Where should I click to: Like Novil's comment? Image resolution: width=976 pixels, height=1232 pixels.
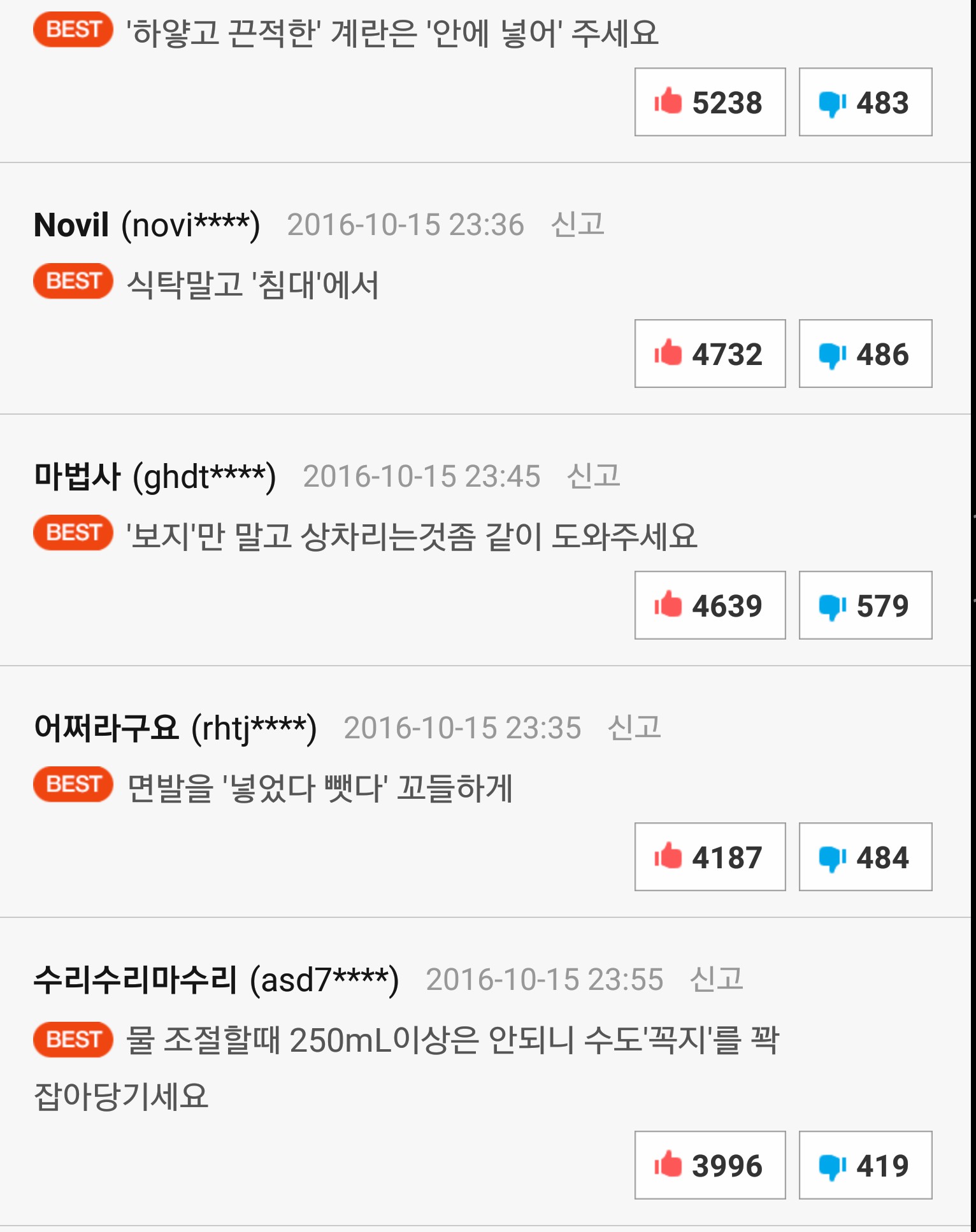point(710,354)
